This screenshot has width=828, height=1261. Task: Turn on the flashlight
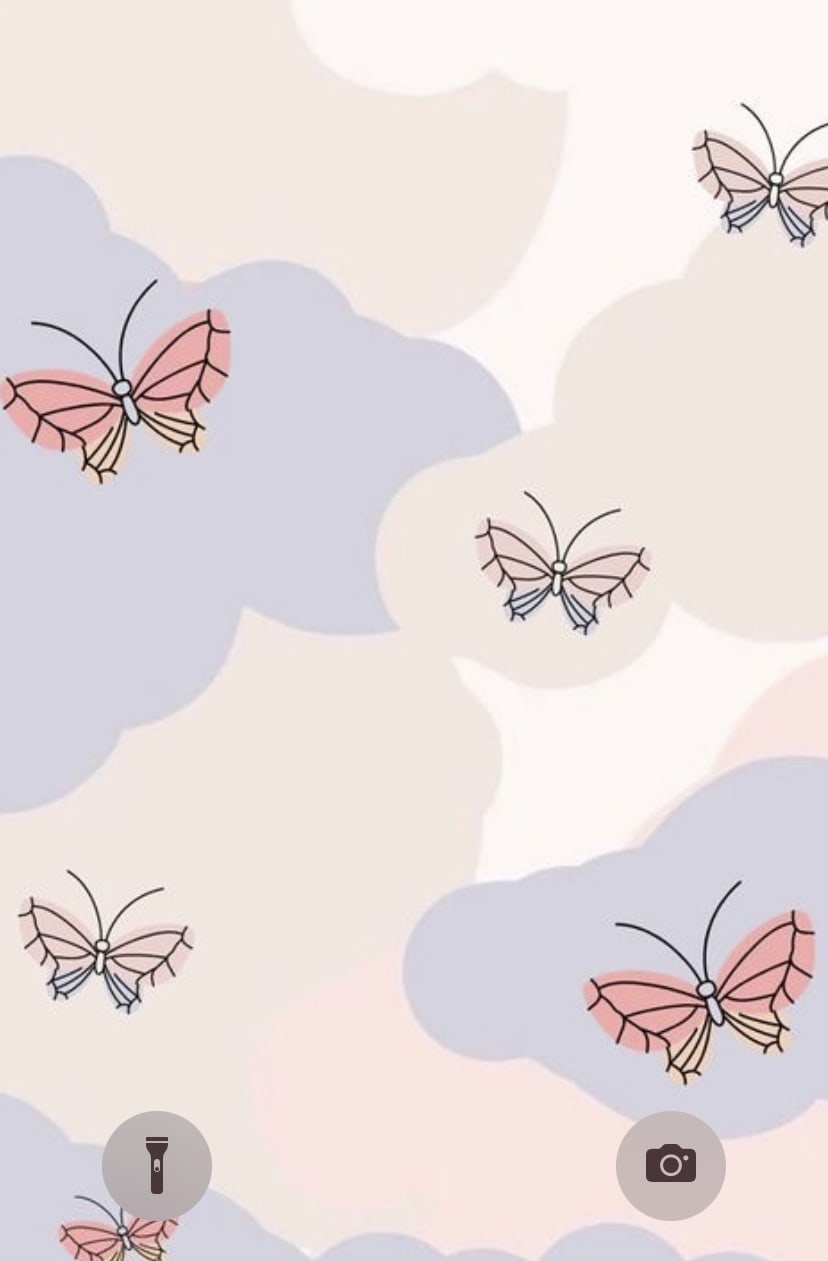pyautogui.click(x=157, y=1165)
